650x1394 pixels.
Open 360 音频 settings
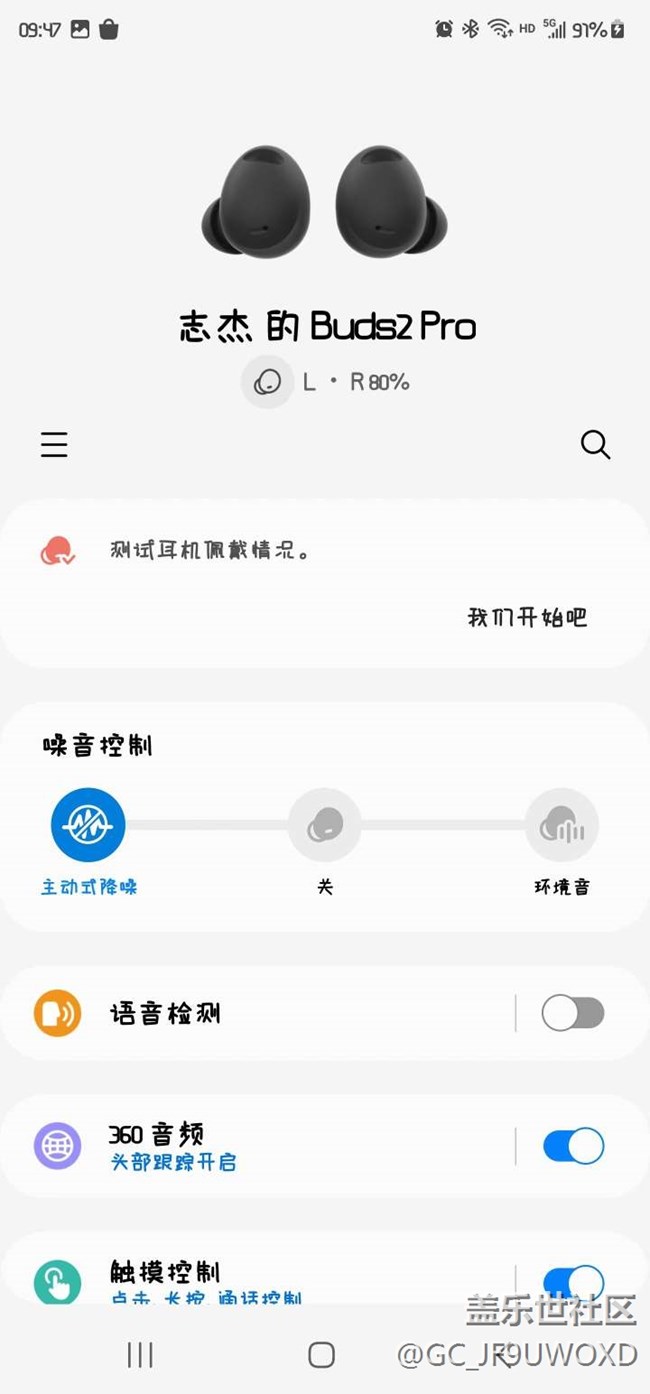[250, 1146]
